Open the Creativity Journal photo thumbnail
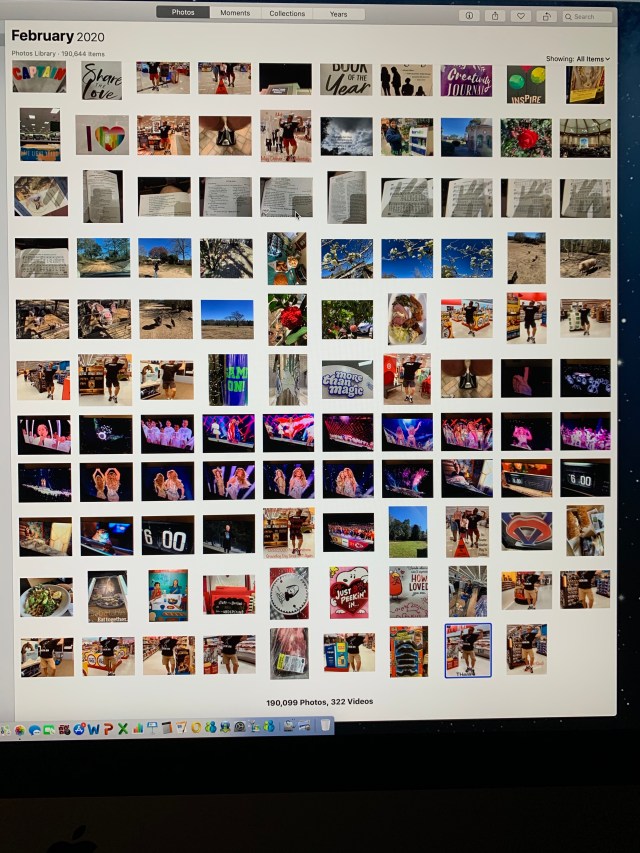The width and height of the screenshot is (640, 853). pyautogui.click(x=466, y=80)
